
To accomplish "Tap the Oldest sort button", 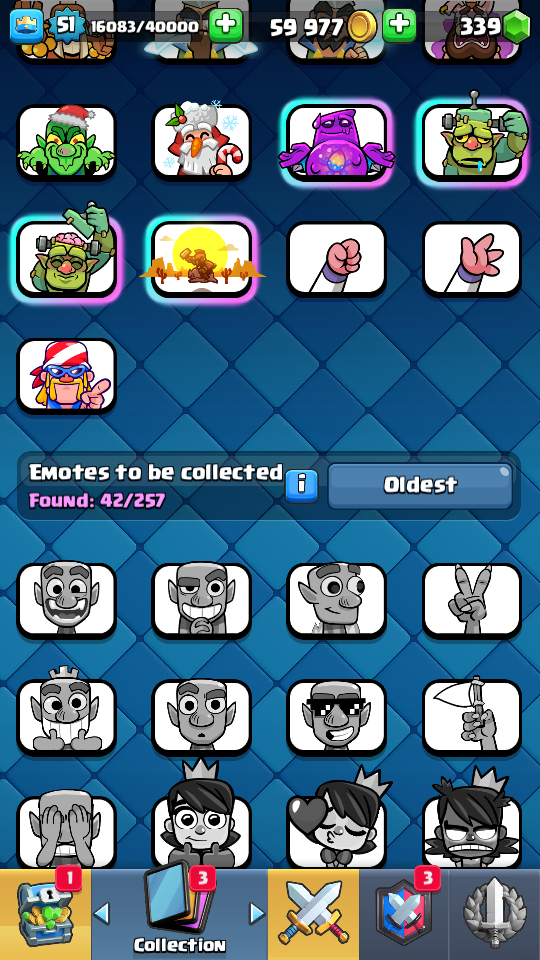I will (420, 486).
